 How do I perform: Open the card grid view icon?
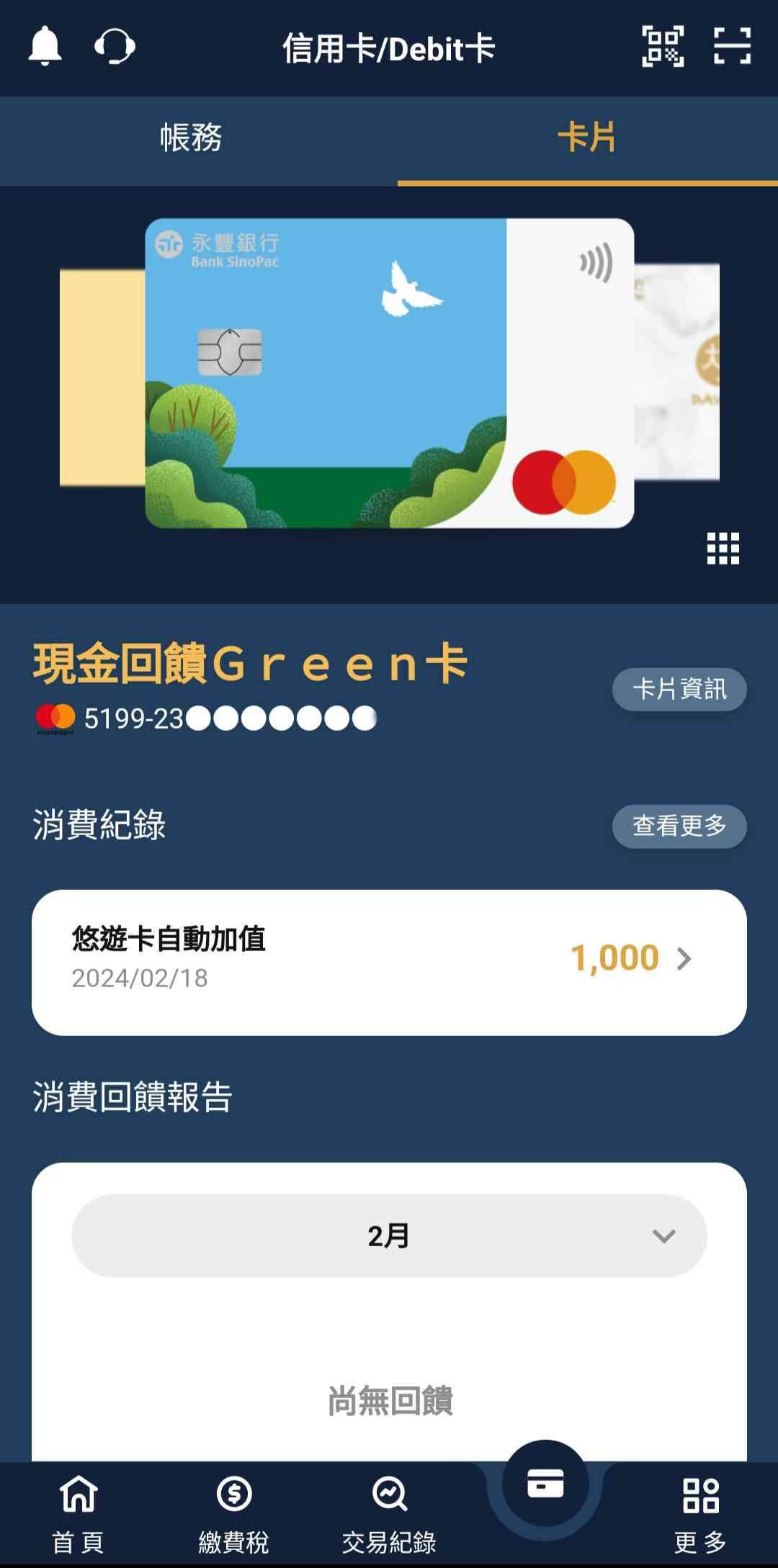pyautogui.click(x=723, y=549)
